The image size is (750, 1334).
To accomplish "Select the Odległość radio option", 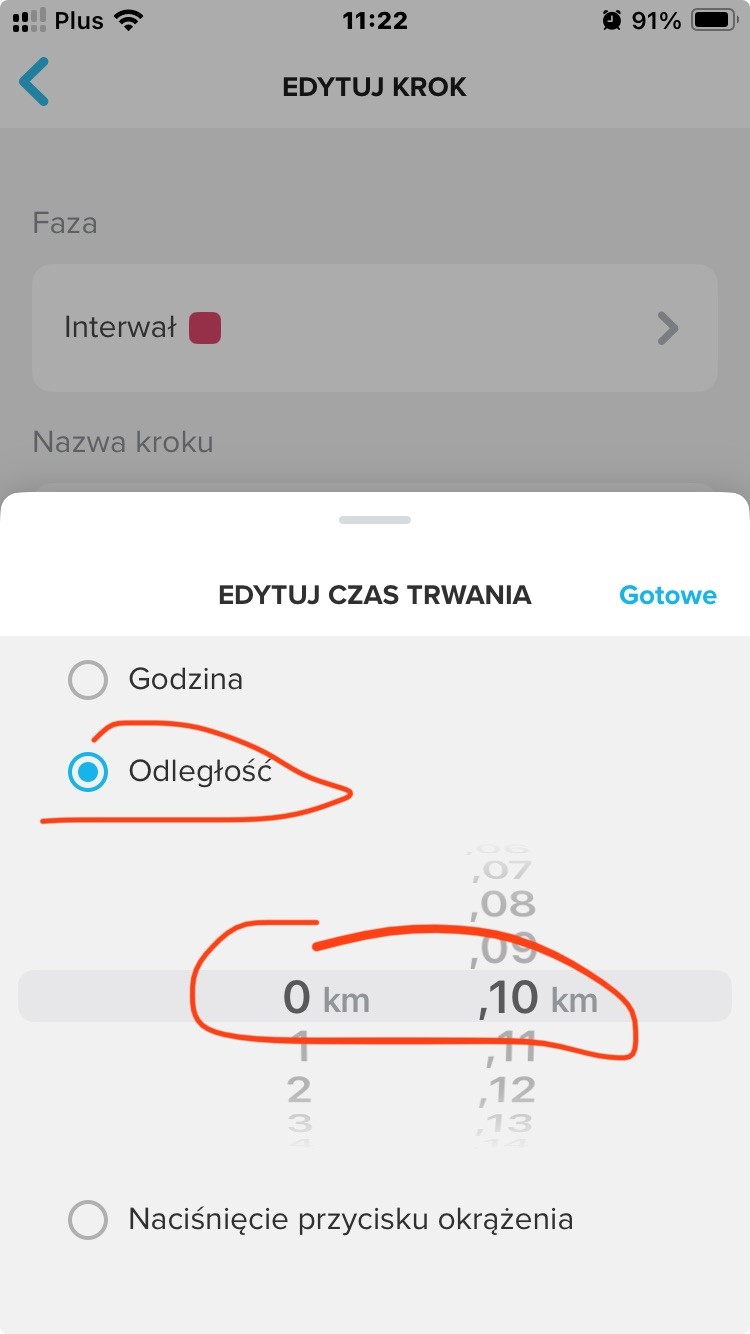I will point(88,772).
